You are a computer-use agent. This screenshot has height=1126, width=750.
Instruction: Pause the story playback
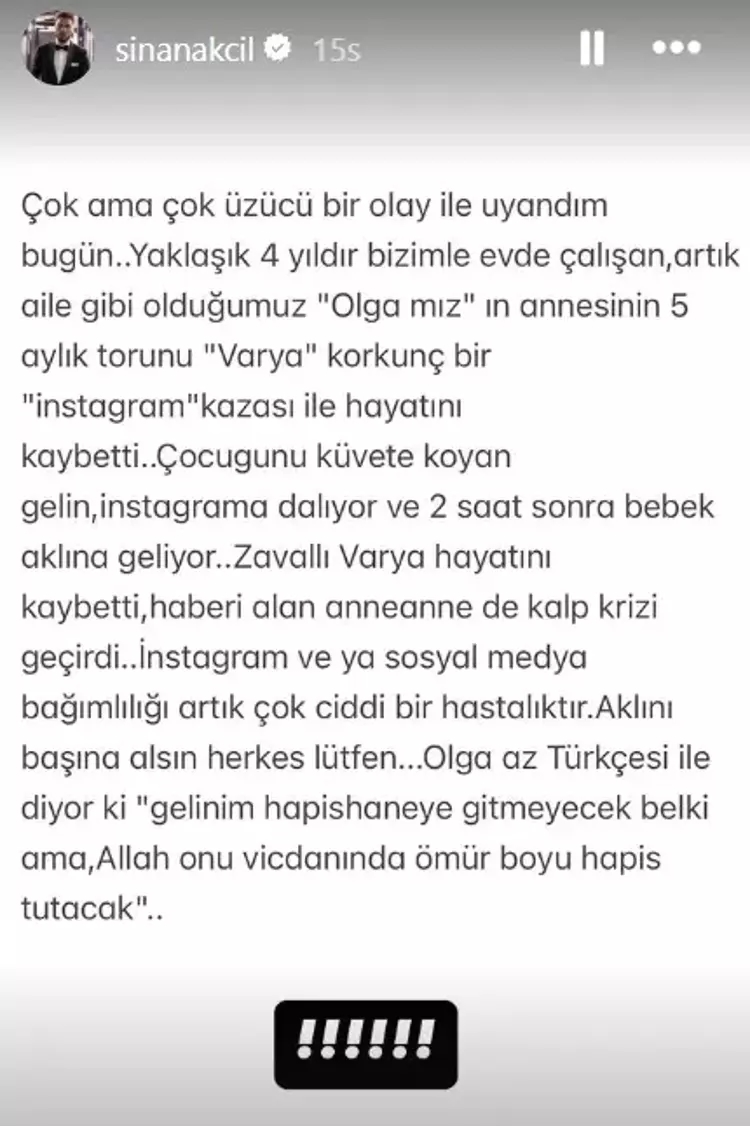[592, 48]
